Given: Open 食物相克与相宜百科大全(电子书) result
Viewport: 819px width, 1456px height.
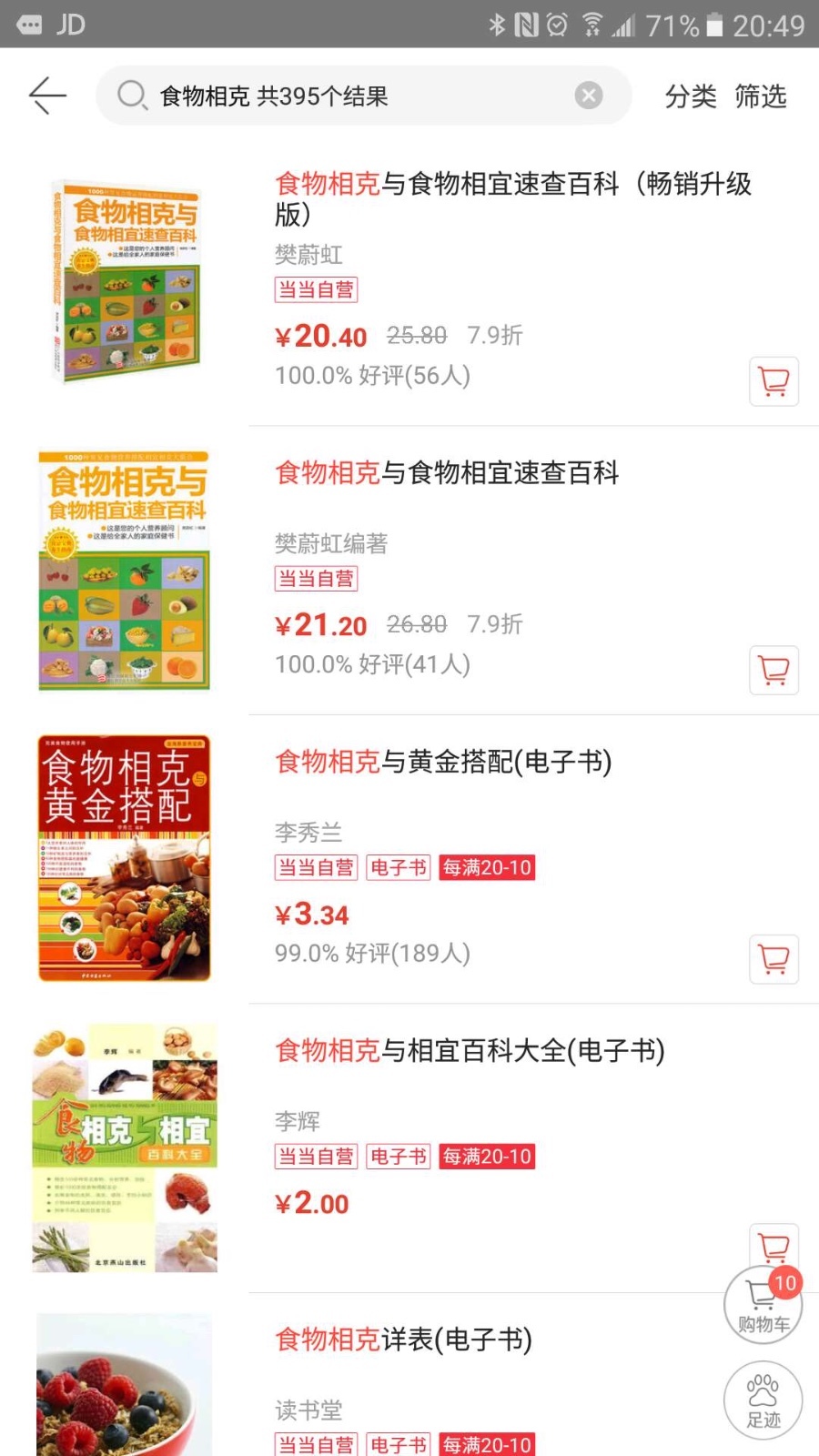Looking at the screenshot, I should click(470, 1051).
